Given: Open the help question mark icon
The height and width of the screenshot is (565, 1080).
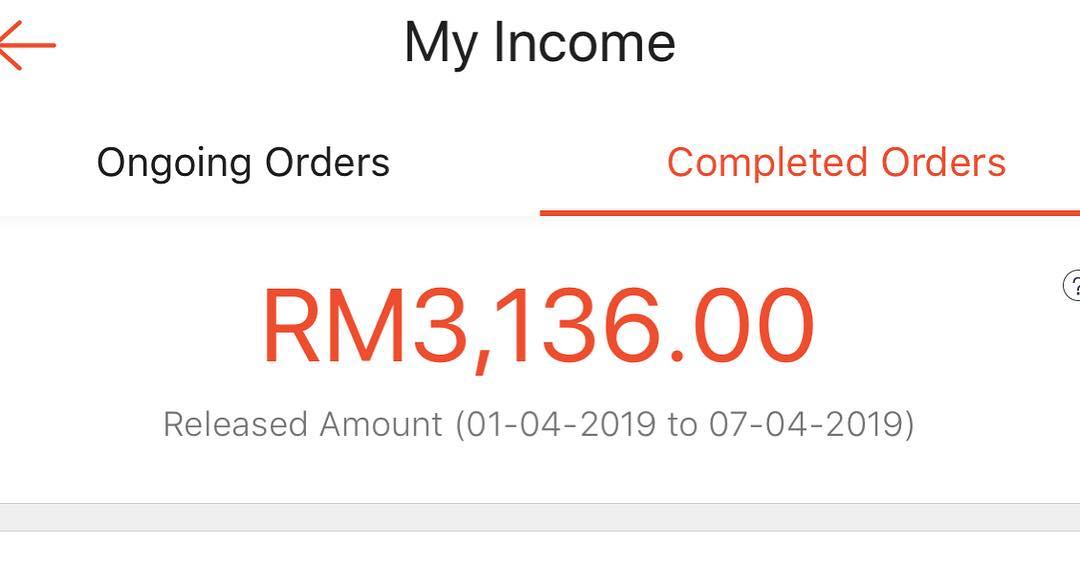Looking at the screenshot, I should coord(1071,286).
